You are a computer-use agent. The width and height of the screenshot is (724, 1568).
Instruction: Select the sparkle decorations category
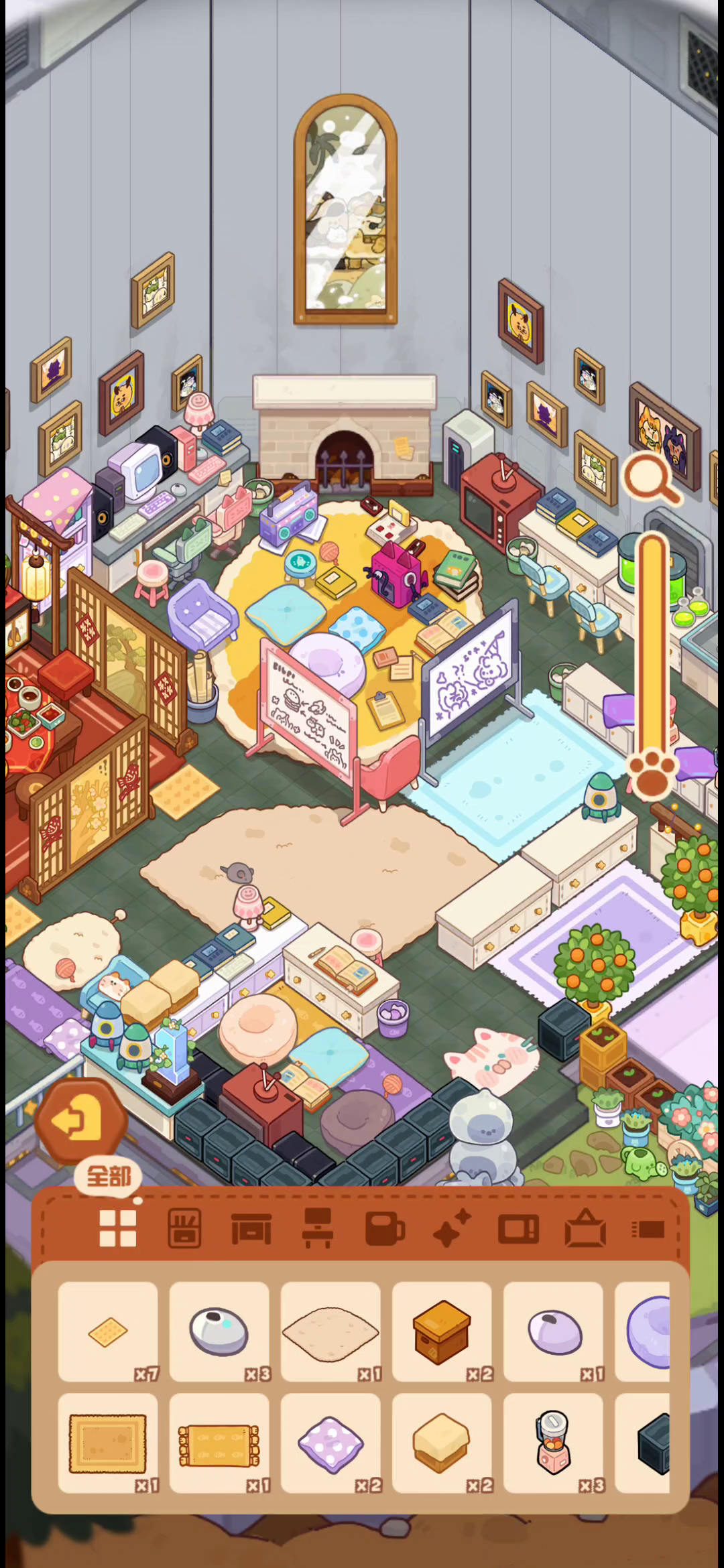[x=452, y=1228]
